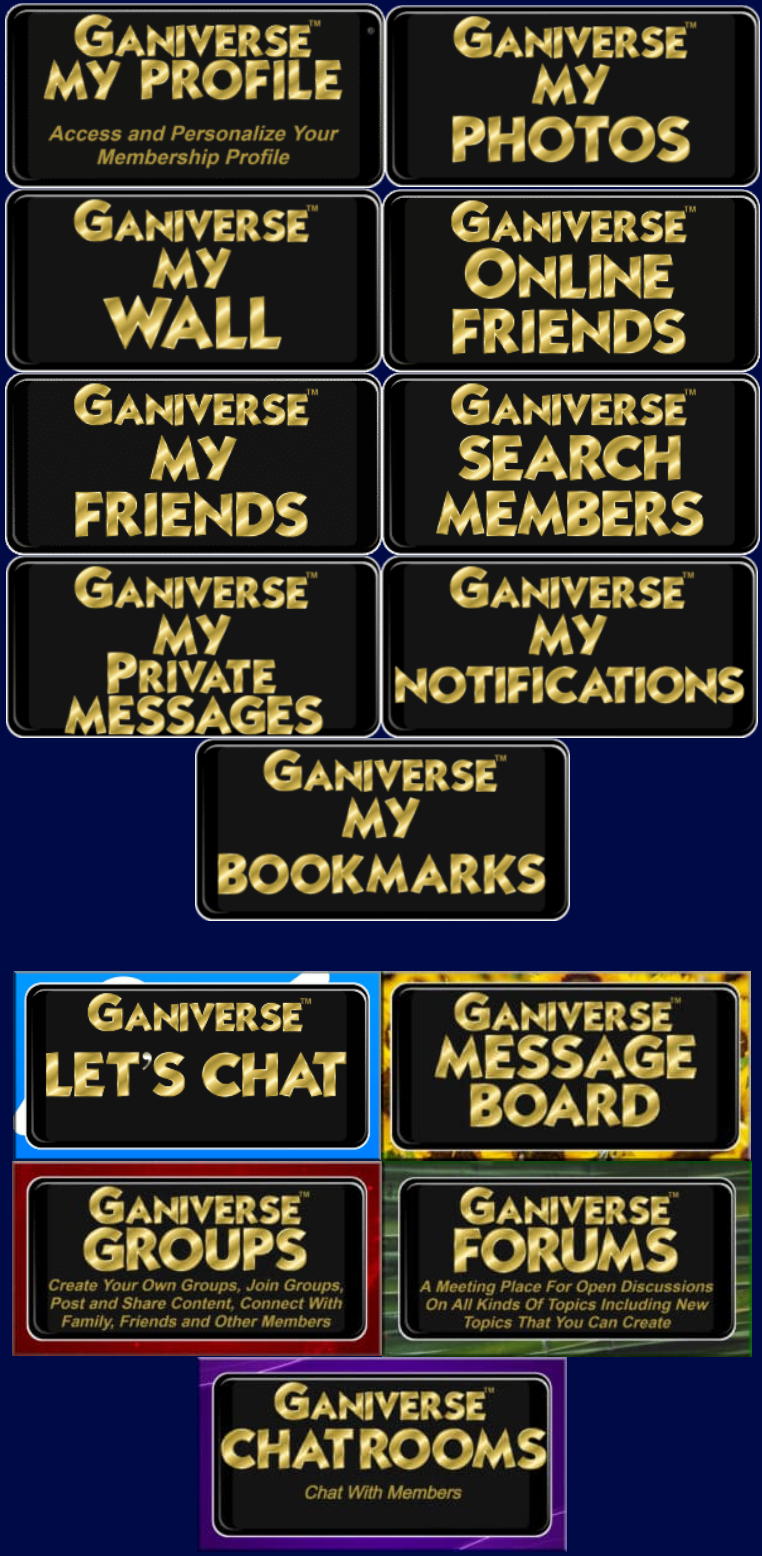Image resolution: width=762 pixels, height=1556 pixels.
Task: View Online Friends
Action: pos(572,281)
